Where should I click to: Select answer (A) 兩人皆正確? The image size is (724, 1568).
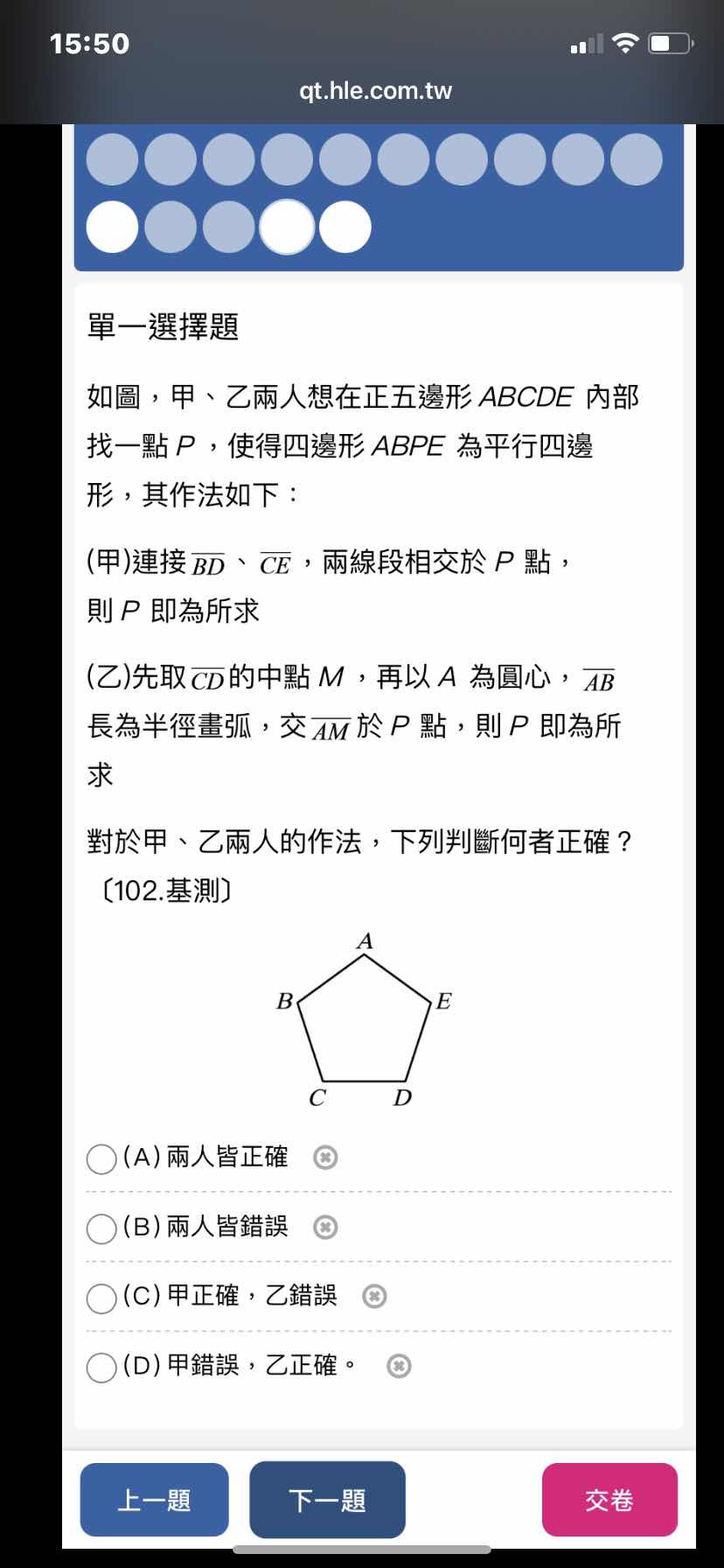click(x=101, y=1158)
